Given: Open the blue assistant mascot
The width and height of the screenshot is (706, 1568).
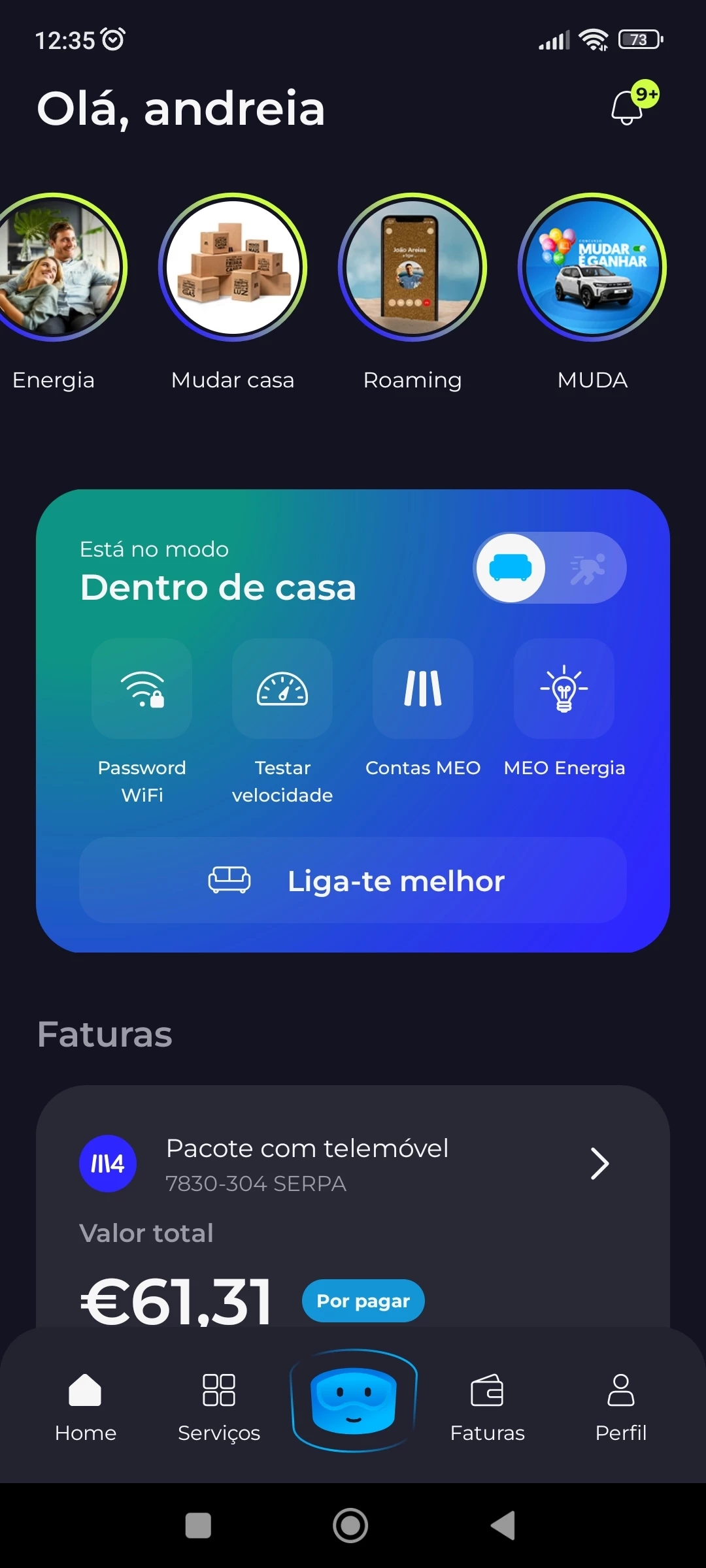Looking at the screenshot, I should click(354, 1400).
